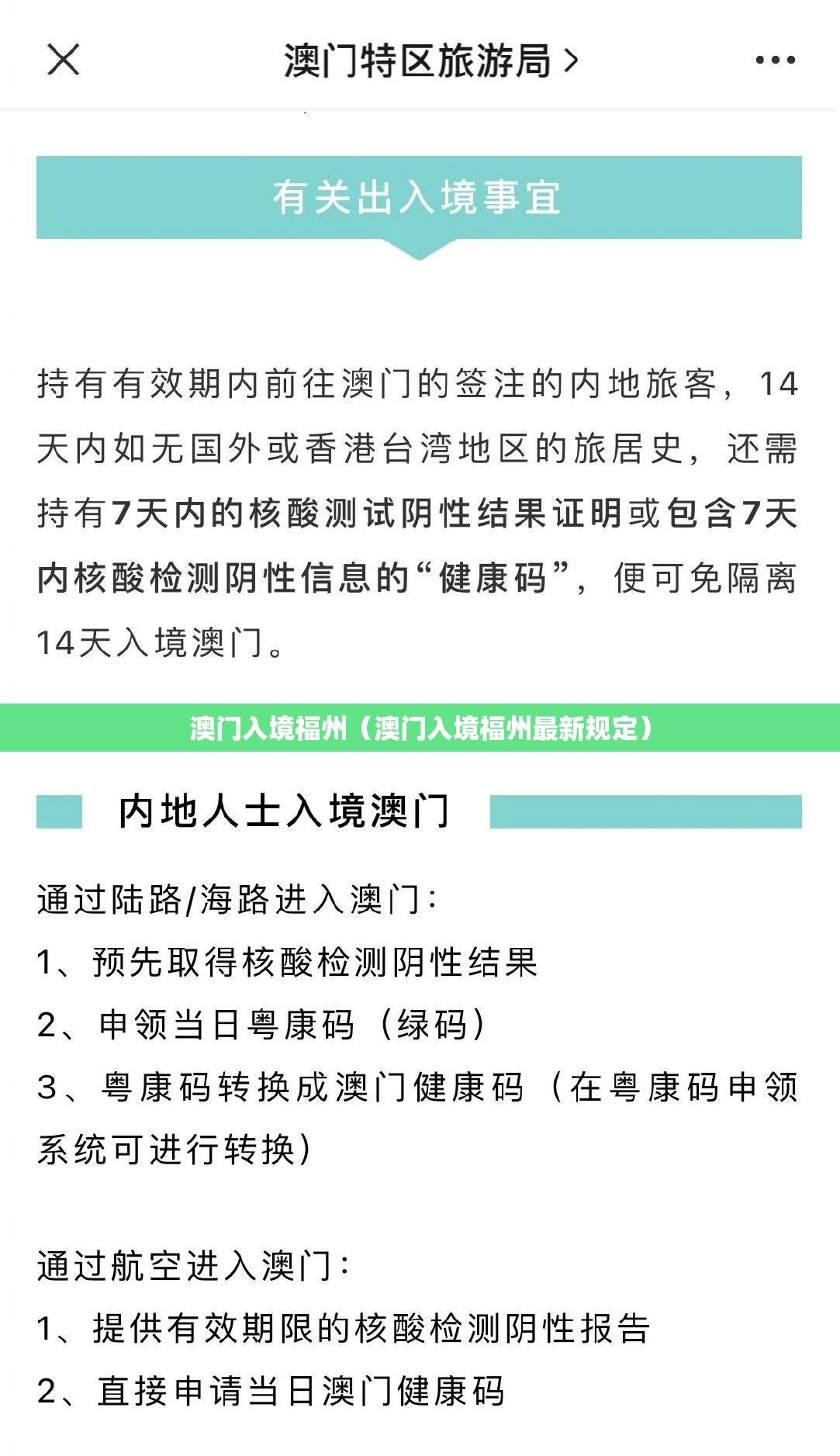
Task: Open the 澳门特区旅游局 account page
Action: [x=430, y=61]
